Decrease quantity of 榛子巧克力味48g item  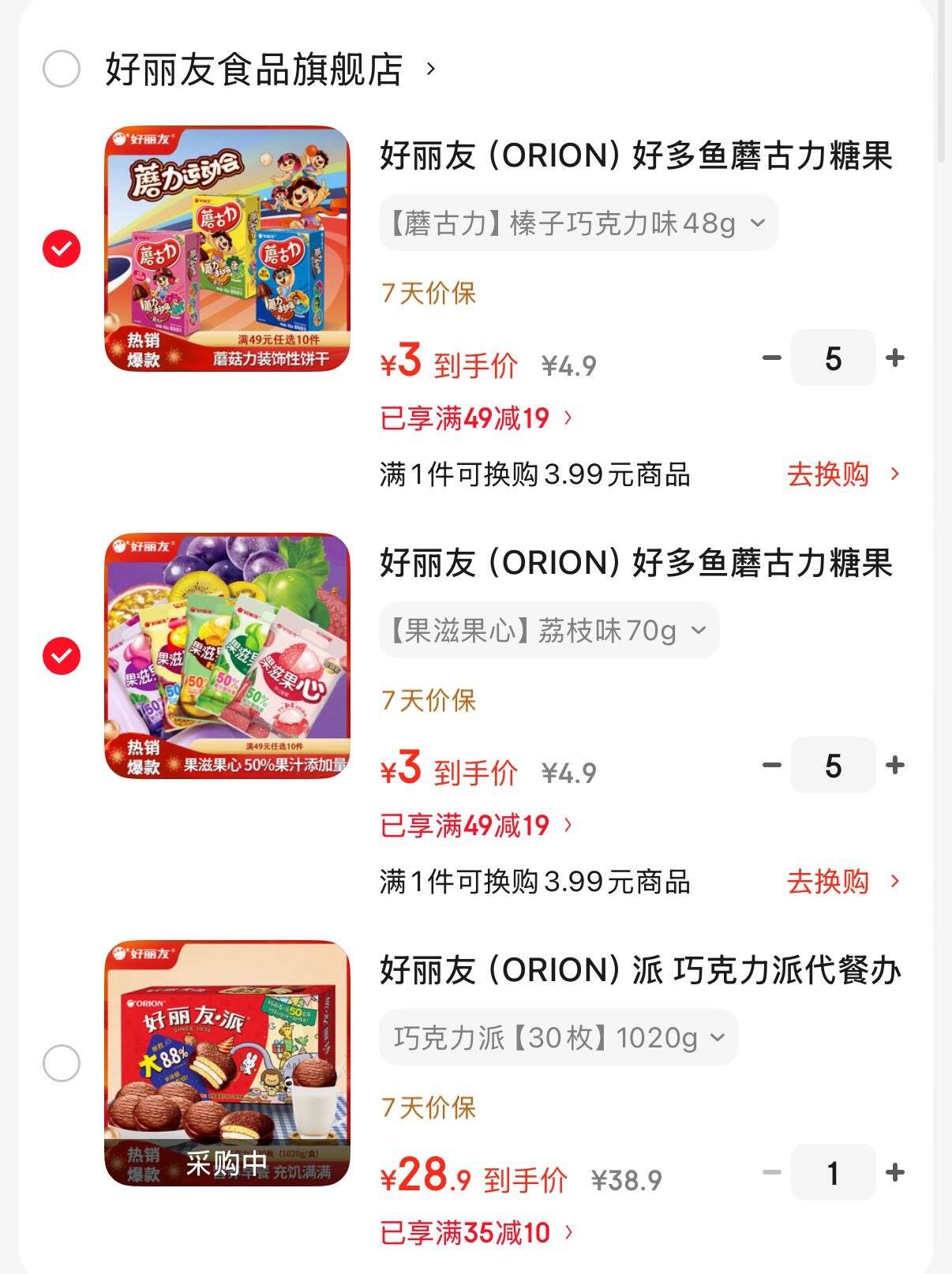click(x=771, y=358)
